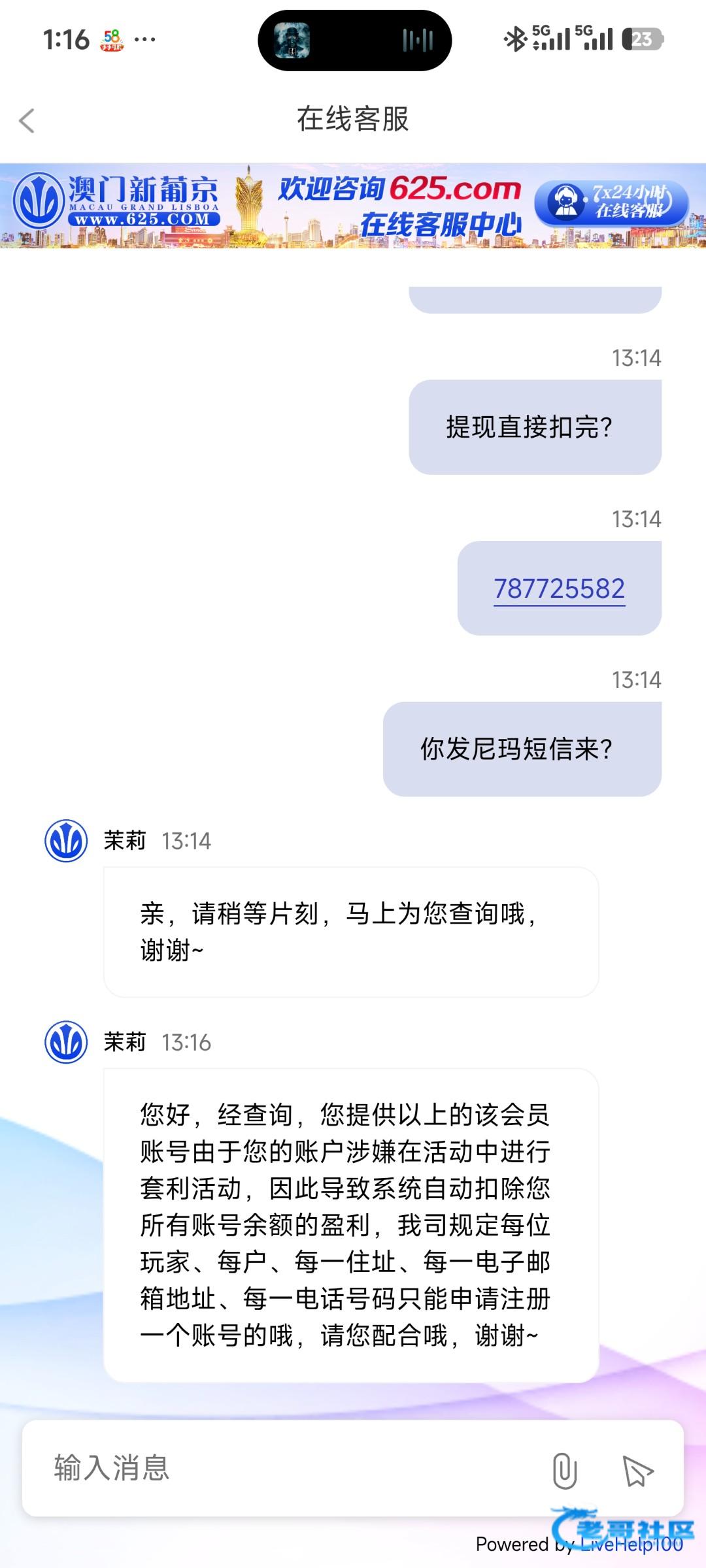
Task: Open the LiveHelp100 link at the bottom
Action: coord(631,1544)
